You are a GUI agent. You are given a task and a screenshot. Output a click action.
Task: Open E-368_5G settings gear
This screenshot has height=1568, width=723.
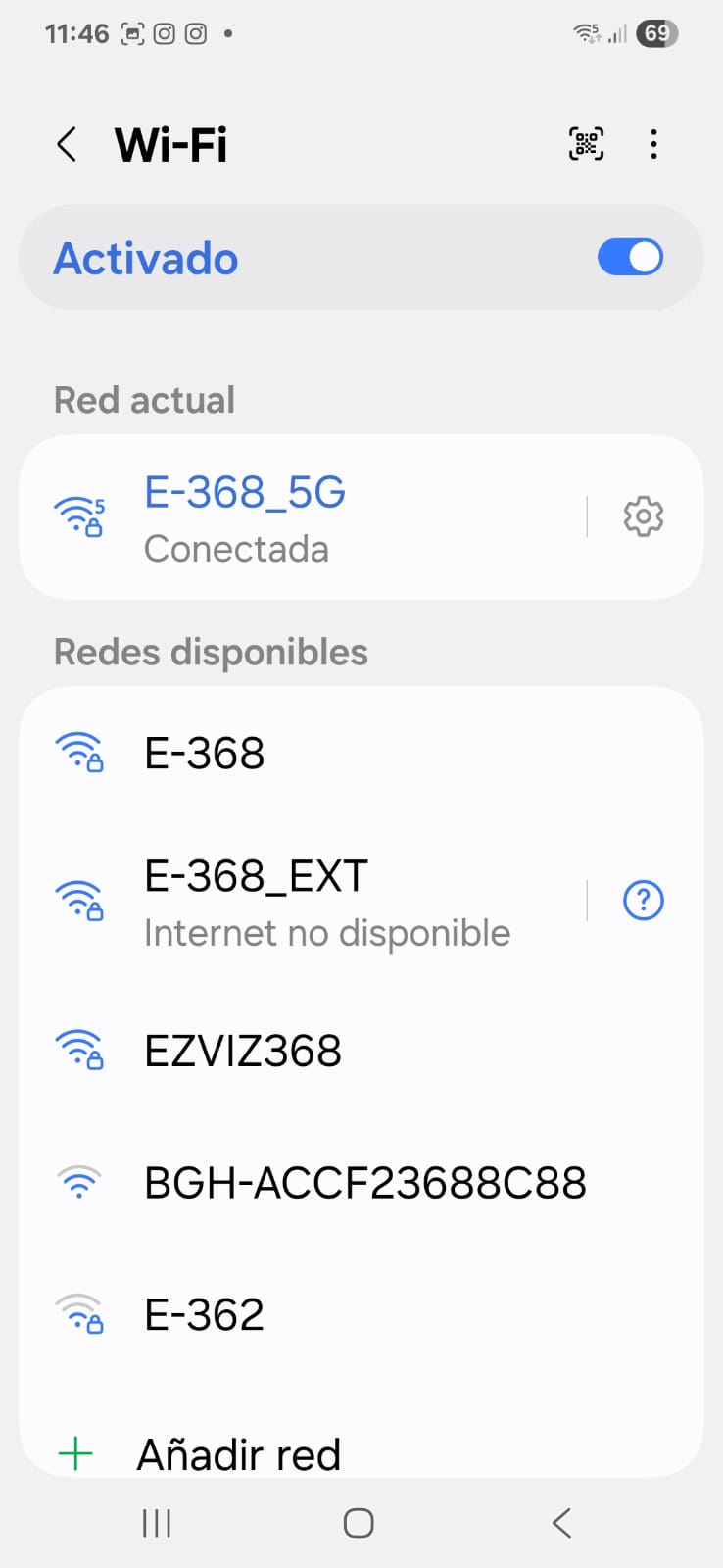point(643,516)
